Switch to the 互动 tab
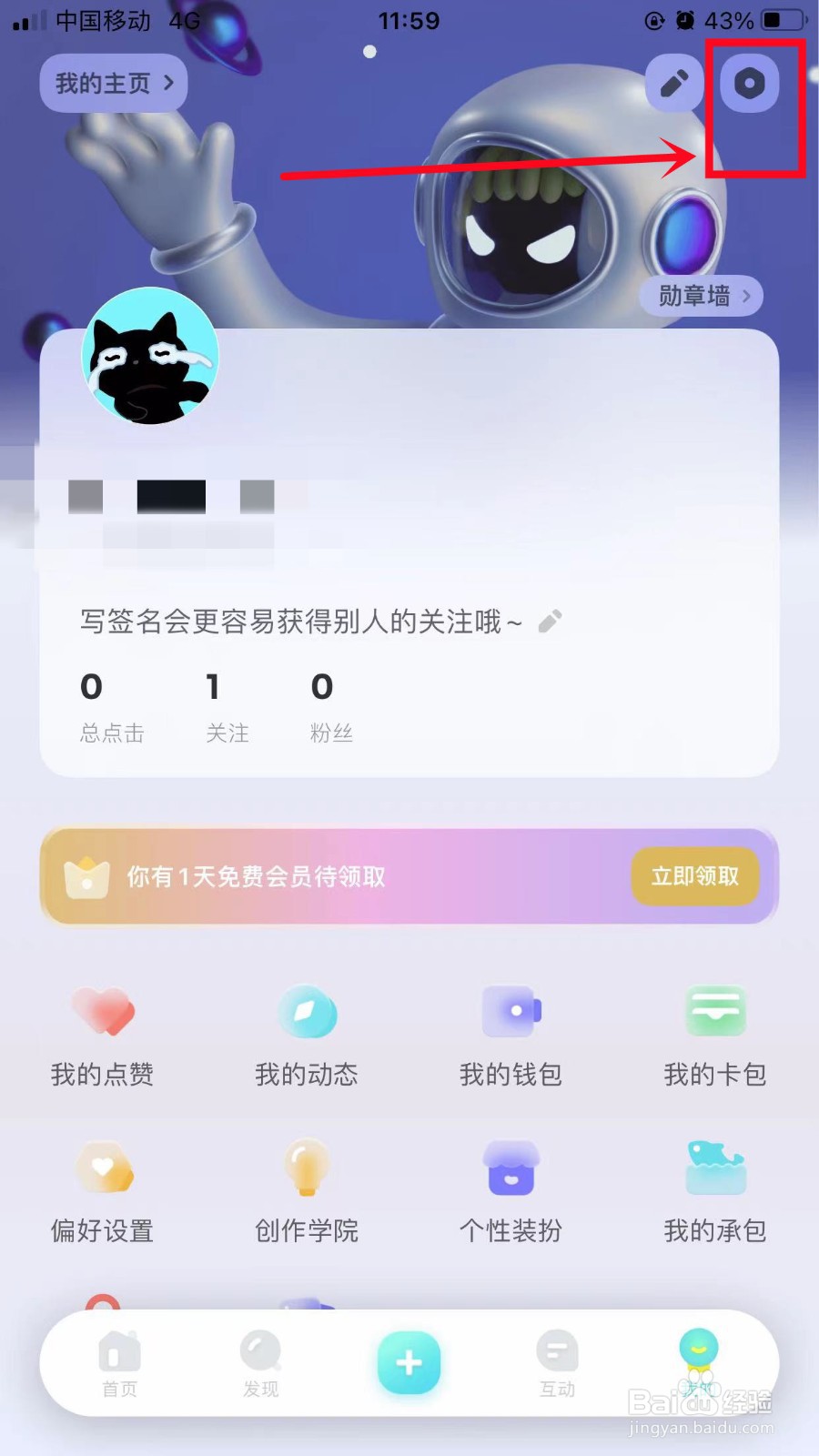The width and height of the screenshot is (819, 1456). [557, 1356]
